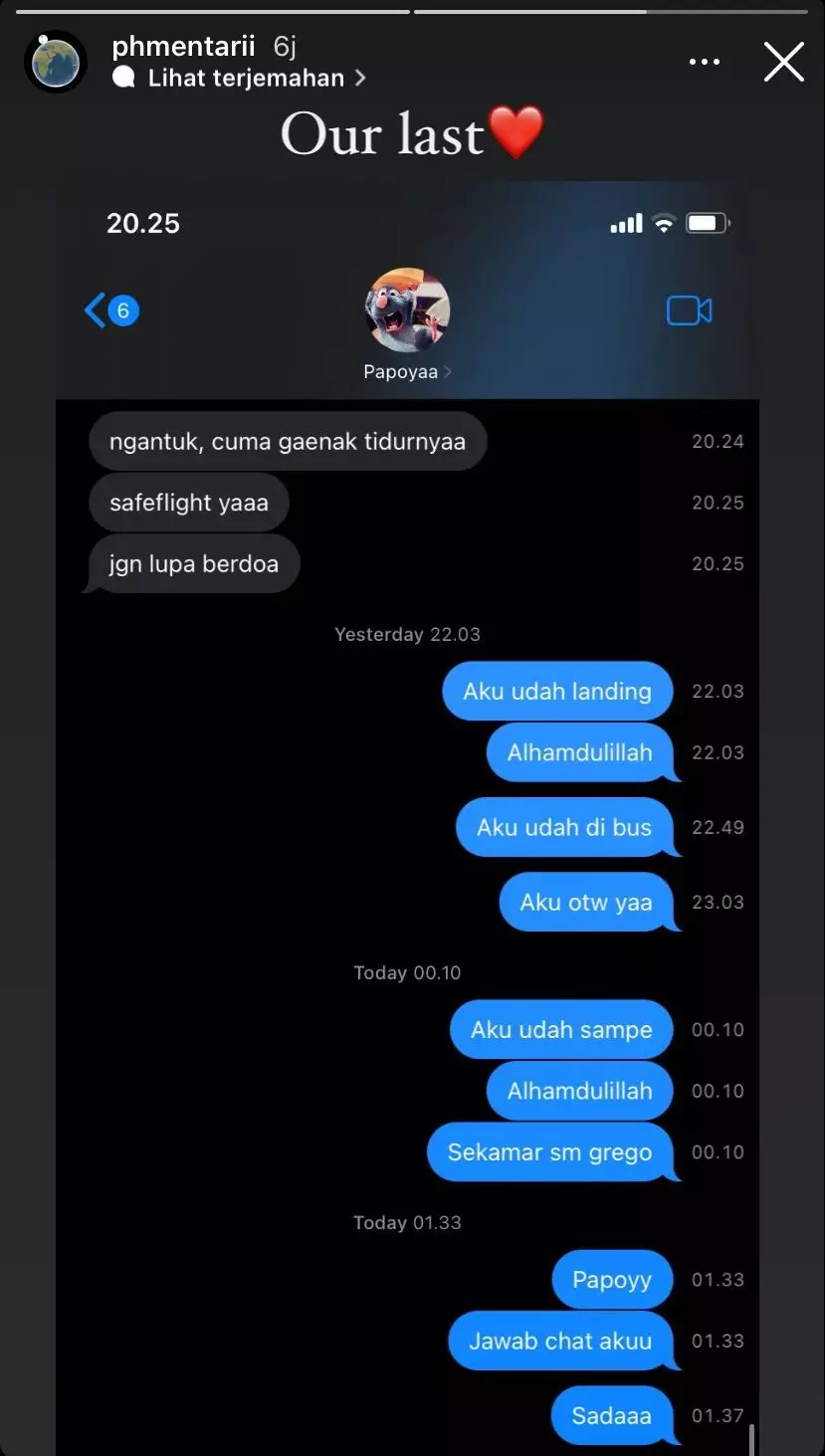Tap the cellular signal bars icon

pos(626,223)
